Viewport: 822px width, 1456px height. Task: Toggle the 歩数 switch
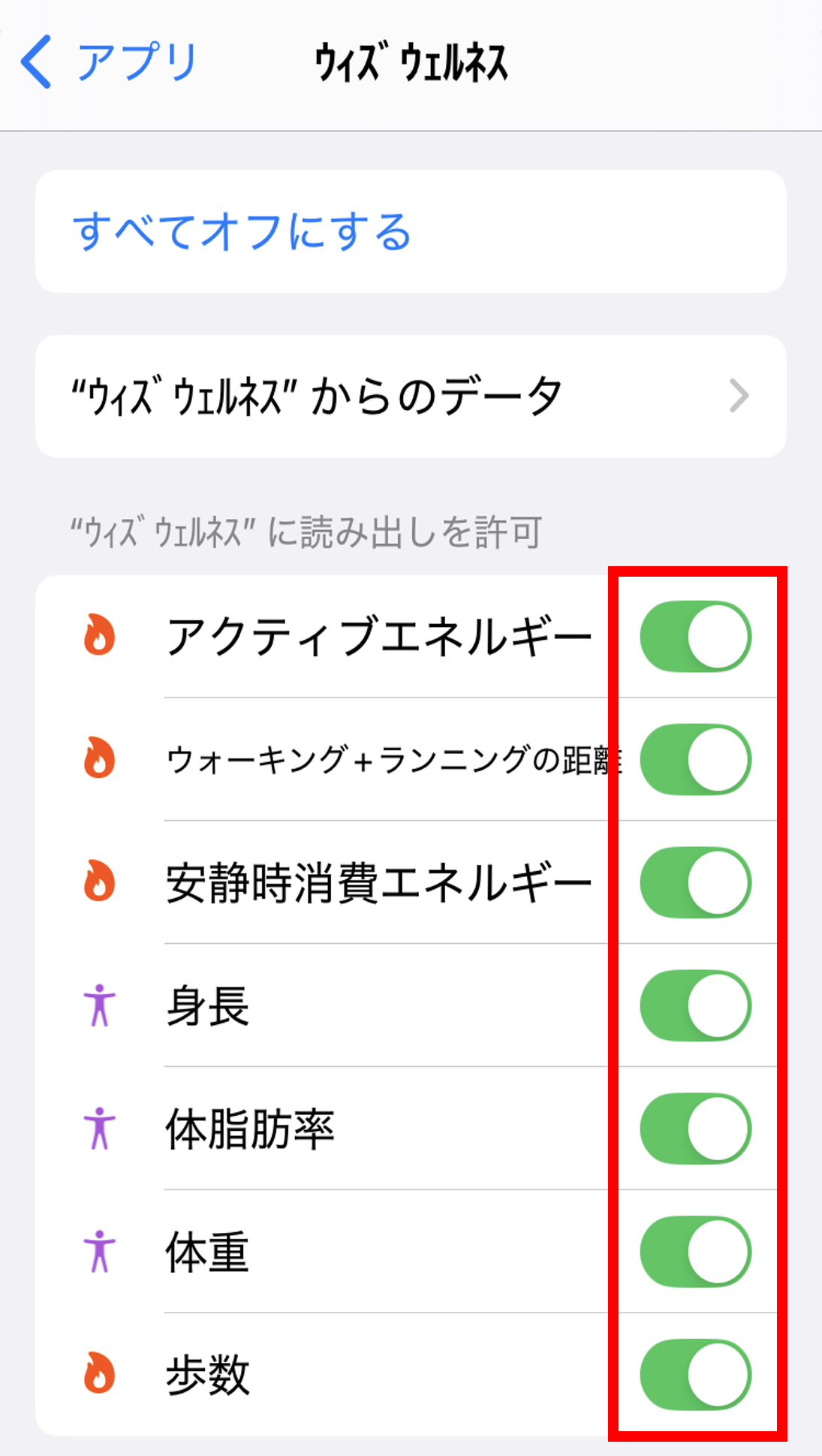click(x=695, y=1375)
